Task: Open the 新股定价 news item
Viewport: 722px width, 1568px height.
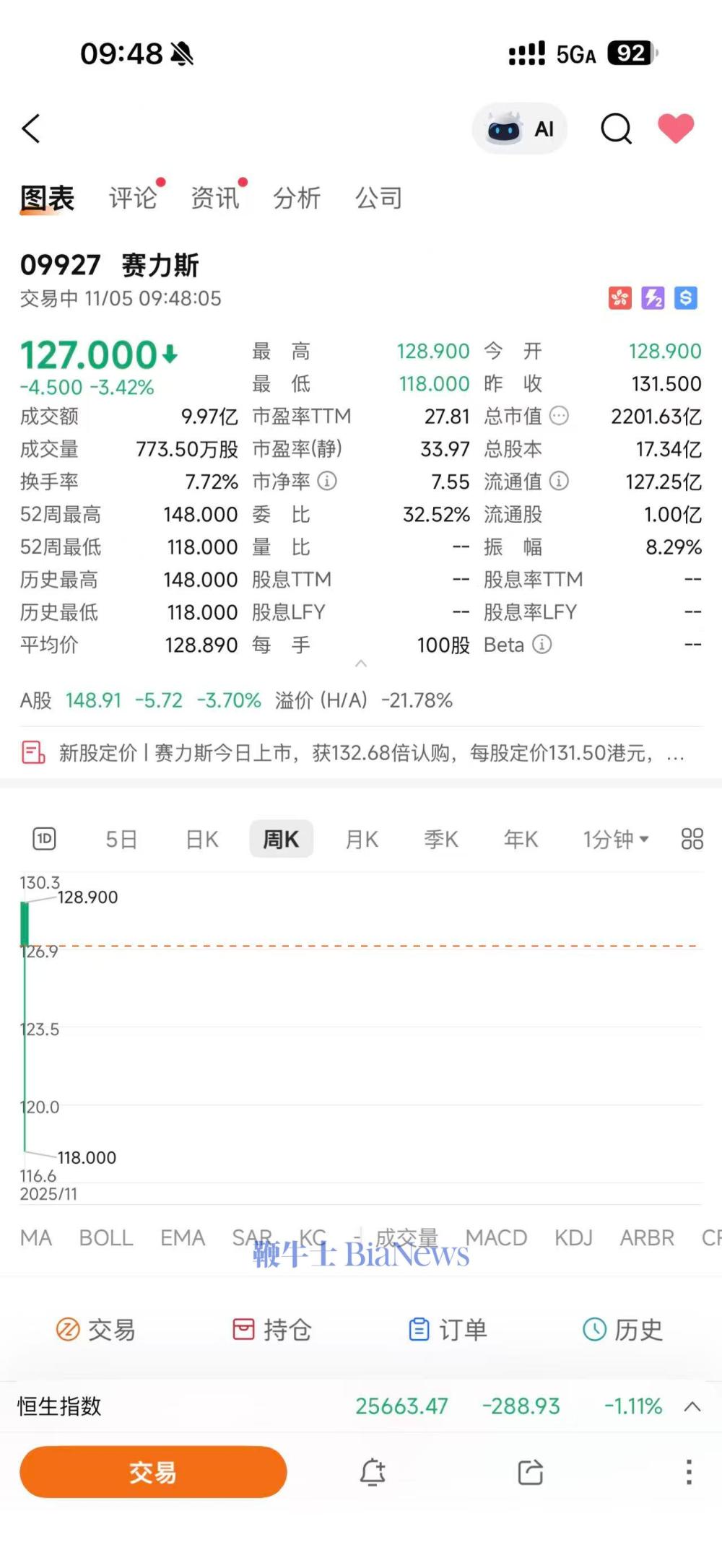Action: point(361,754)
